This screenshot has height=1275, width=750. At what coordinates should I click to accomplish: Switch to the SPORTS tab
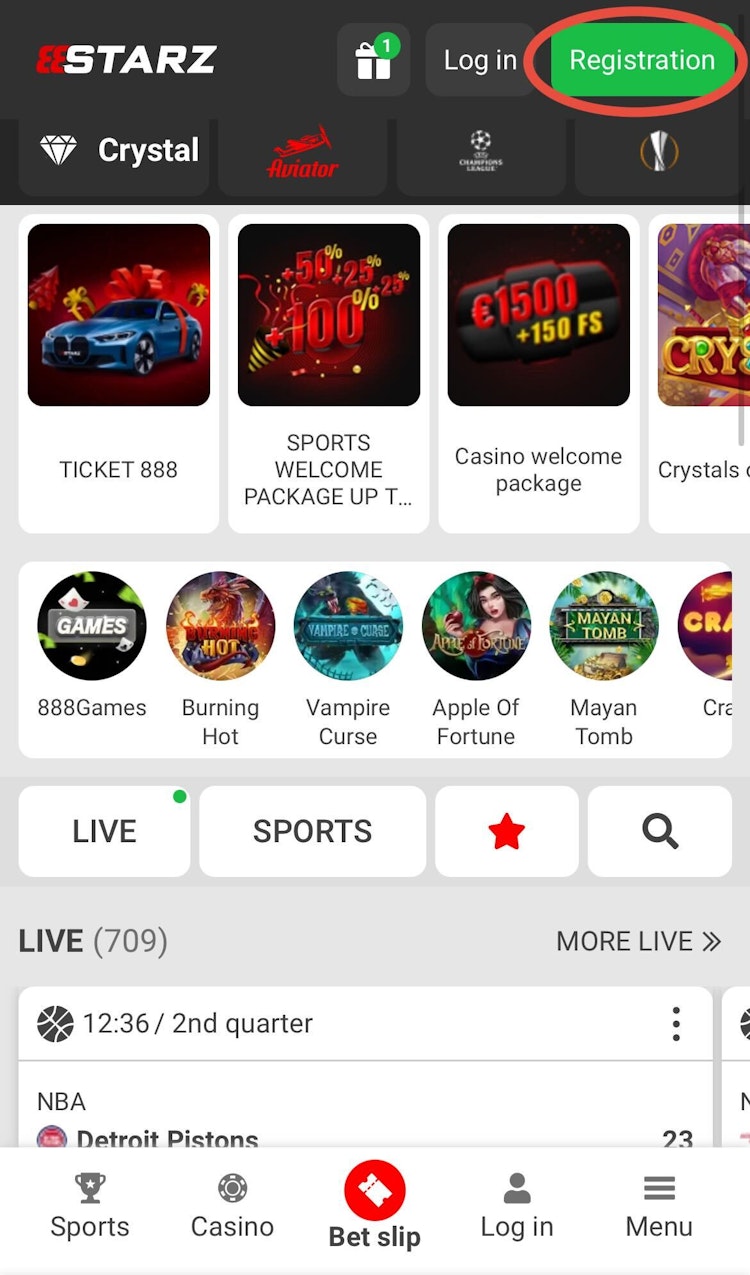coord(312,831)
